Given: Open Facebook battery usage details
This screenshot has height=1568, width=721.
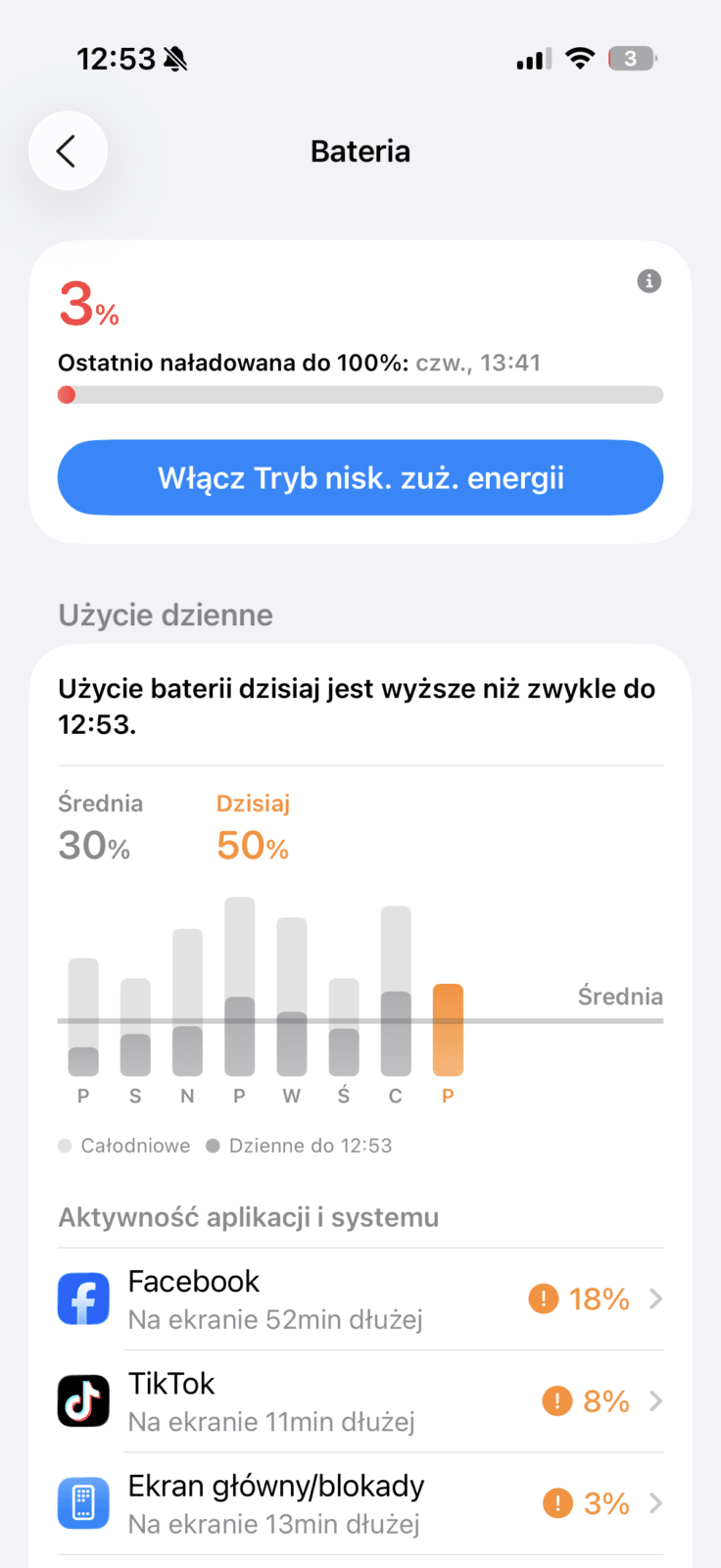Looking at the screenshot, I should 360,1299.
